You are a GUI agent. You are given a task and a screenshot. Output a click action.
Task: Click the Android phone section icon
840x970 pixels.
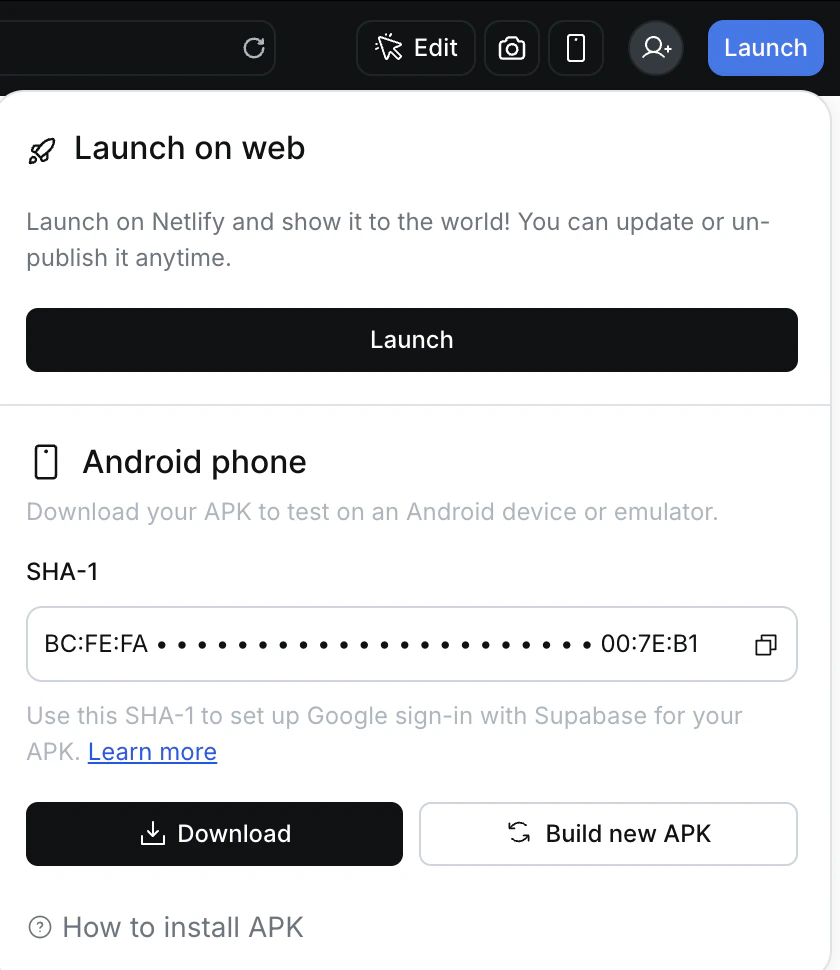click(44, 461)
